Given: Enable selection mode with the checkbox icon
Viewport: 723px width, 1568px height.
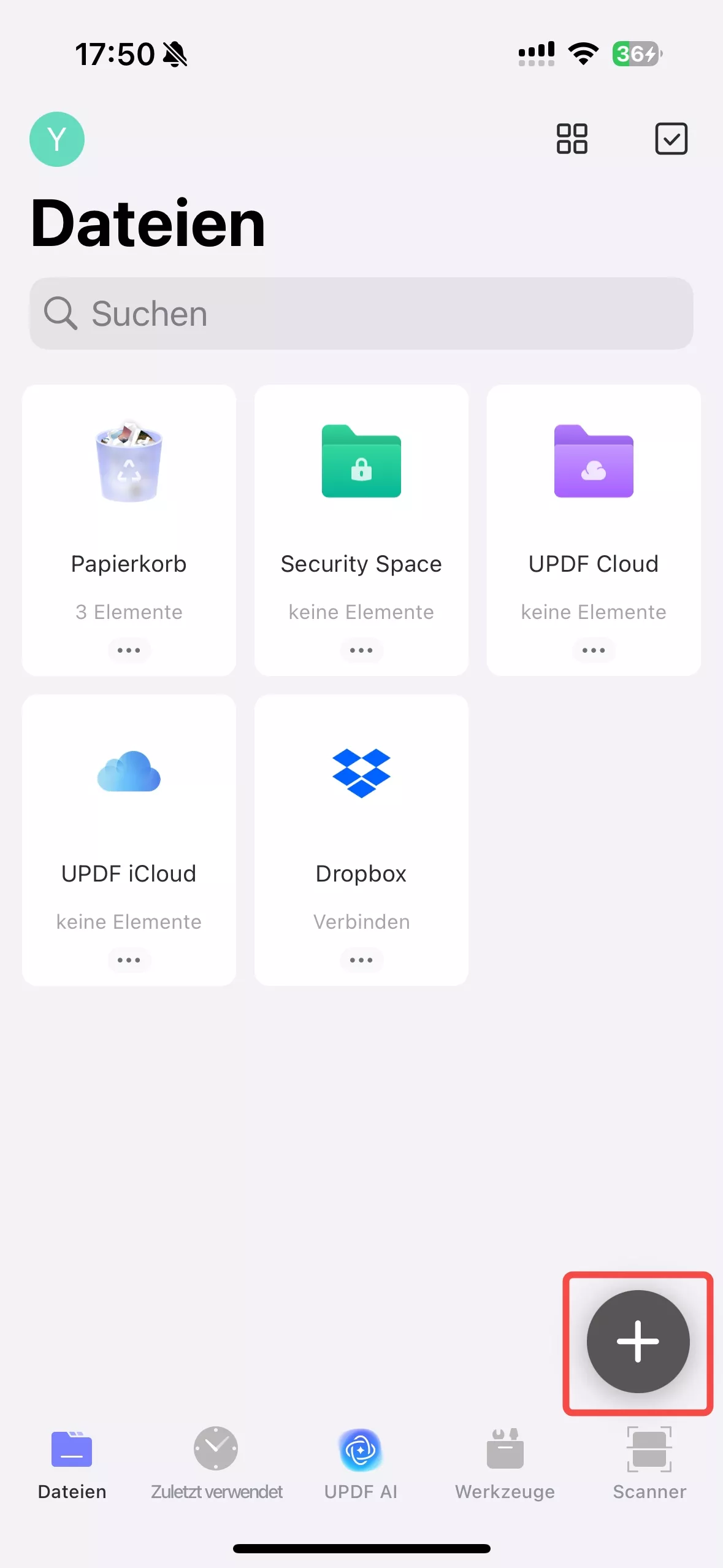Looking at the screenshot, I should 670,139.
